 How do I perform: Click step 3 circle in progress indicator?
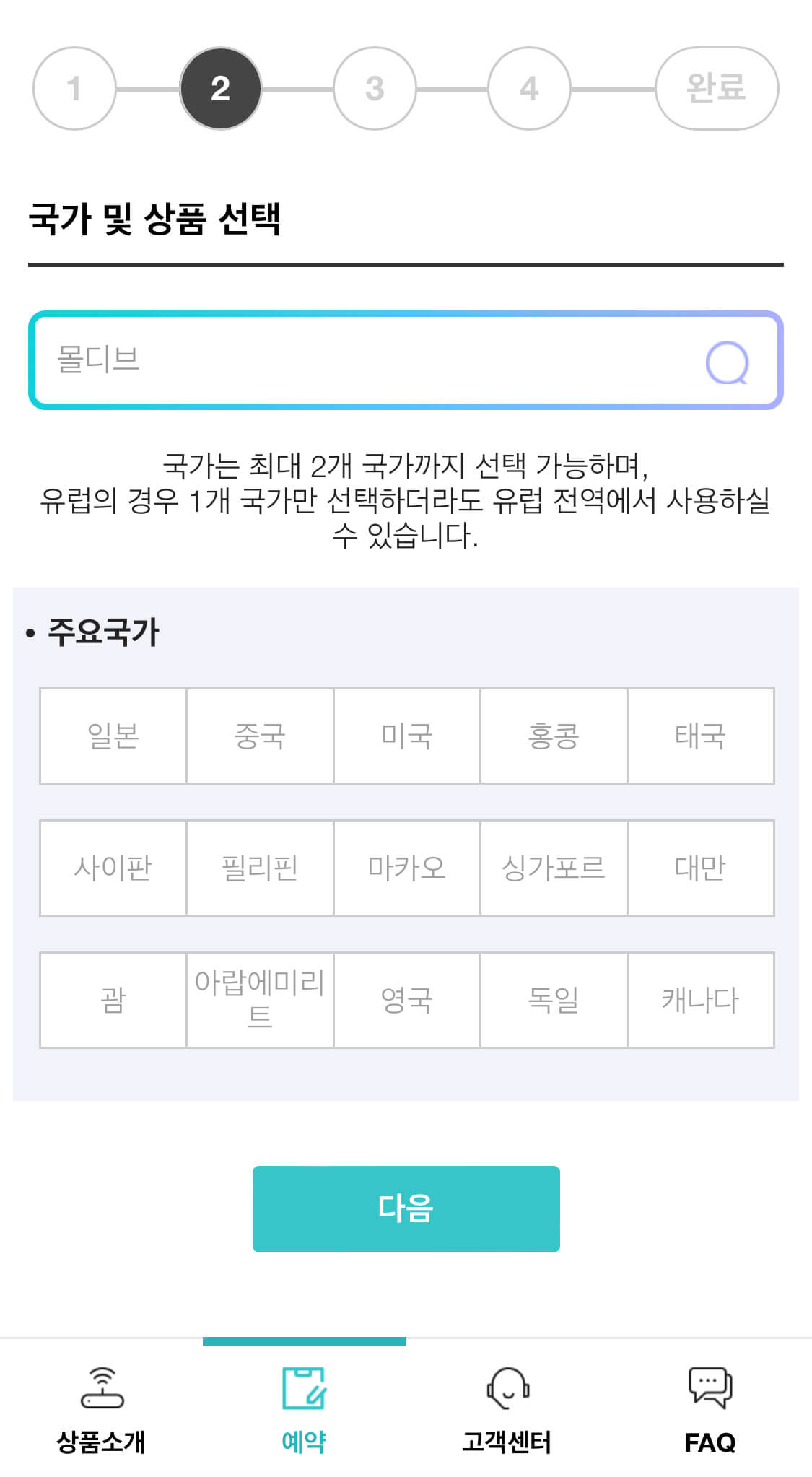pyautogui.click(x=375, y=87)
